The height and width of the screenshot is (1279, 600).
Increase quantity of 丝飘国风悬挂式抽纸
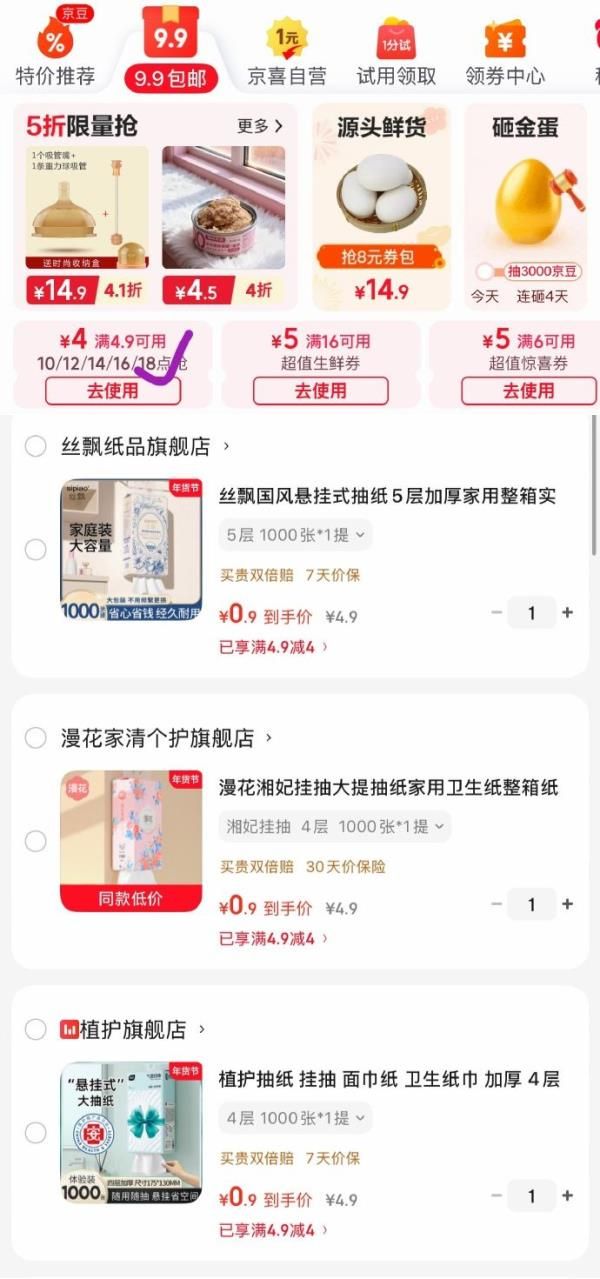click(x=567, y=613)
